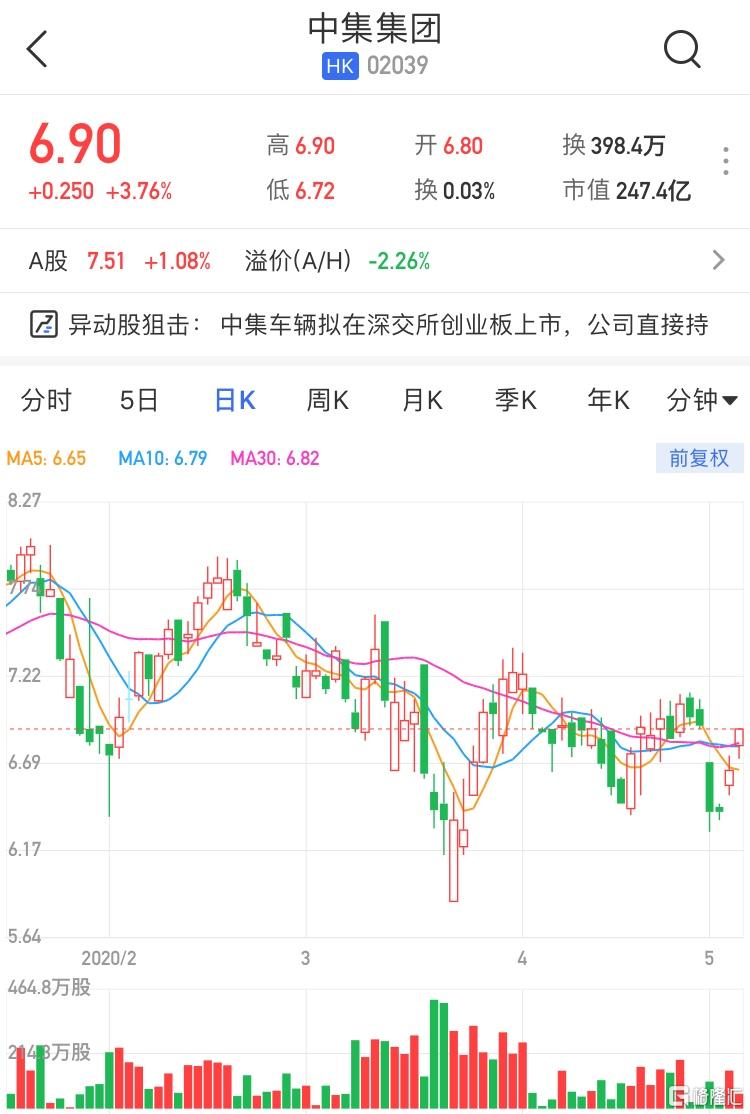Select the 月K monthly chart view

pos(420,399)
